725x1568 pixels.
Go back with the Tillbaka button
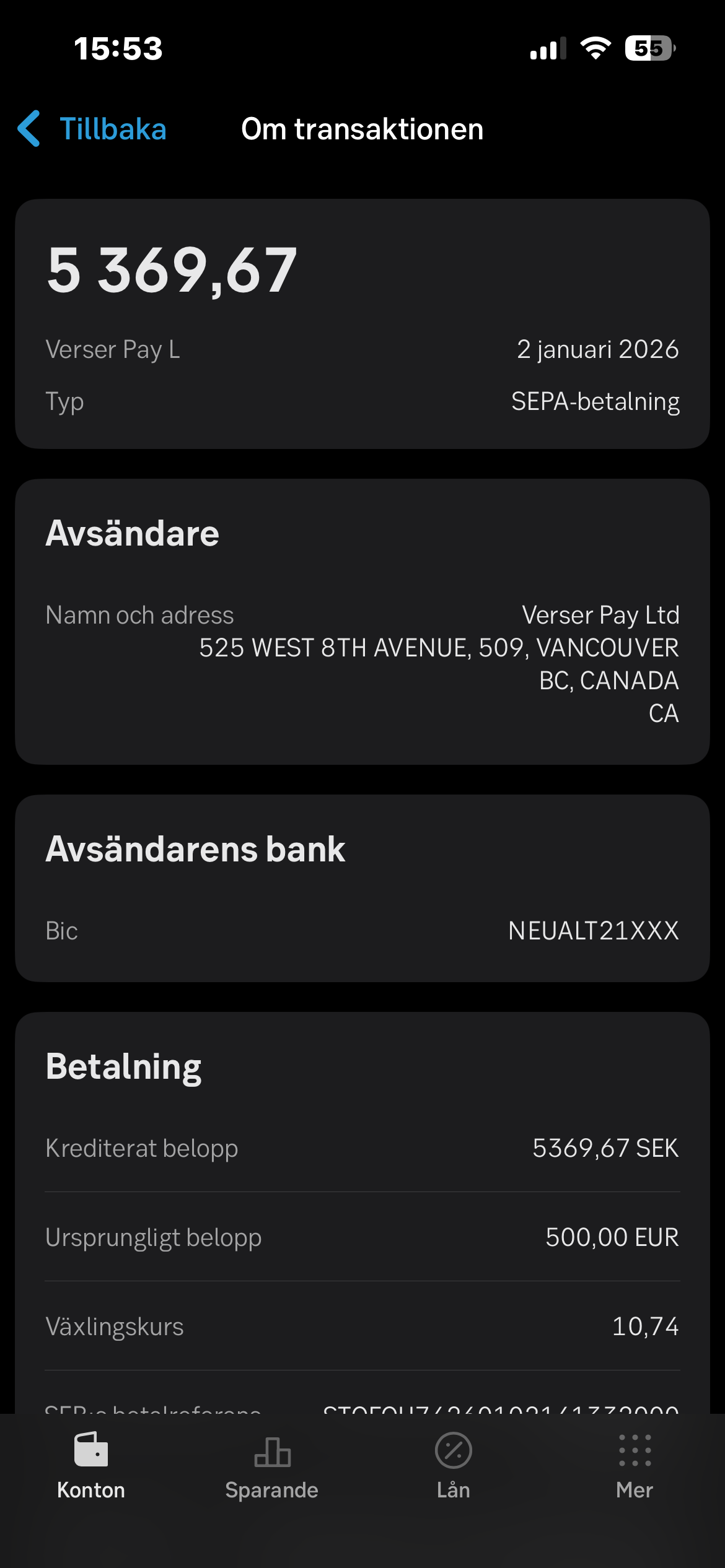tap(93, 129)
